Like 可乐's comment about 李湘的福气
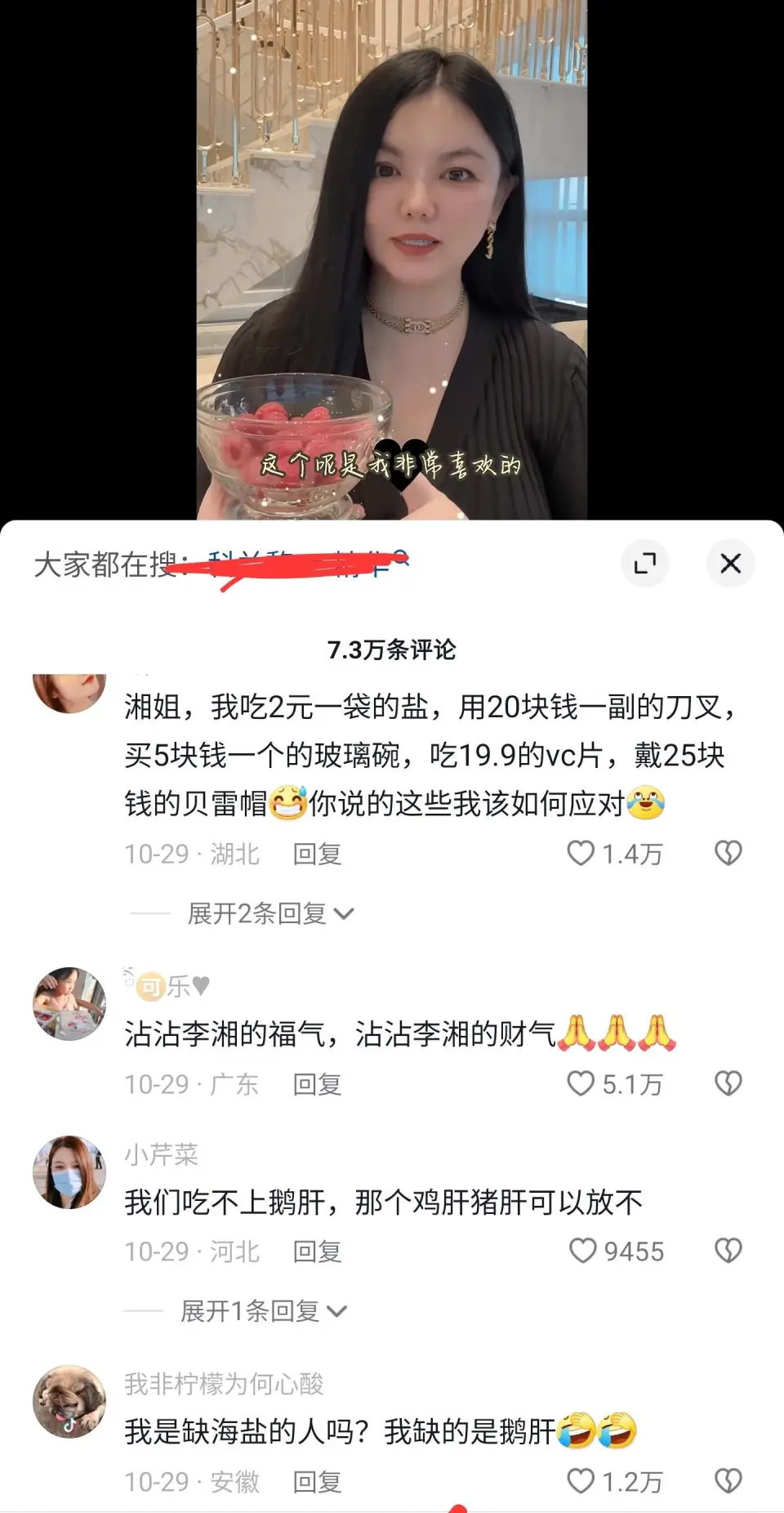This screenshot has width=784, height=1513. [581, 1084]
